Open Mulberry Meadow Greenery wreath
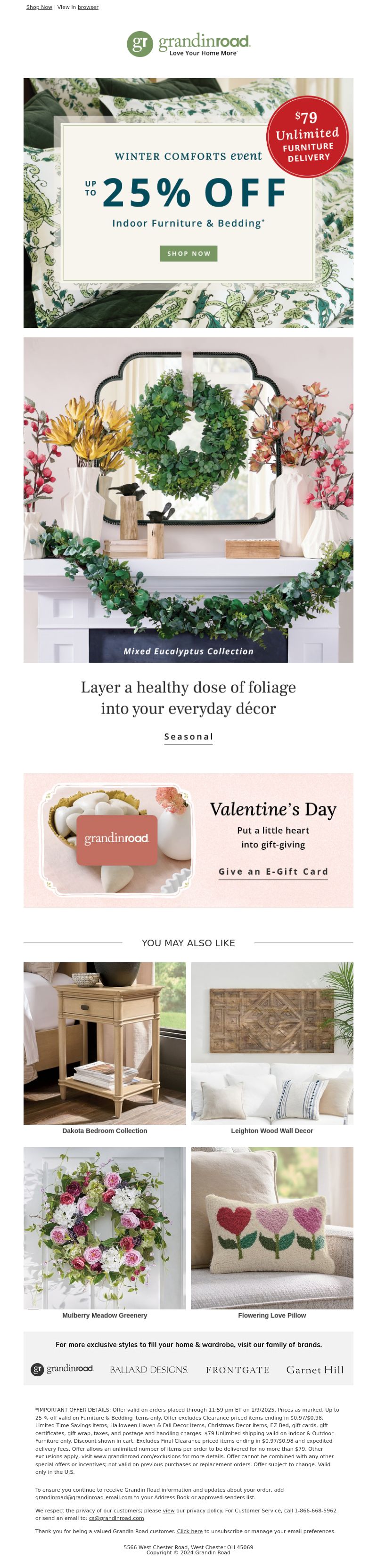Image resolution: width=377 pixels, height=1568 pixels. click(105, 1228)
